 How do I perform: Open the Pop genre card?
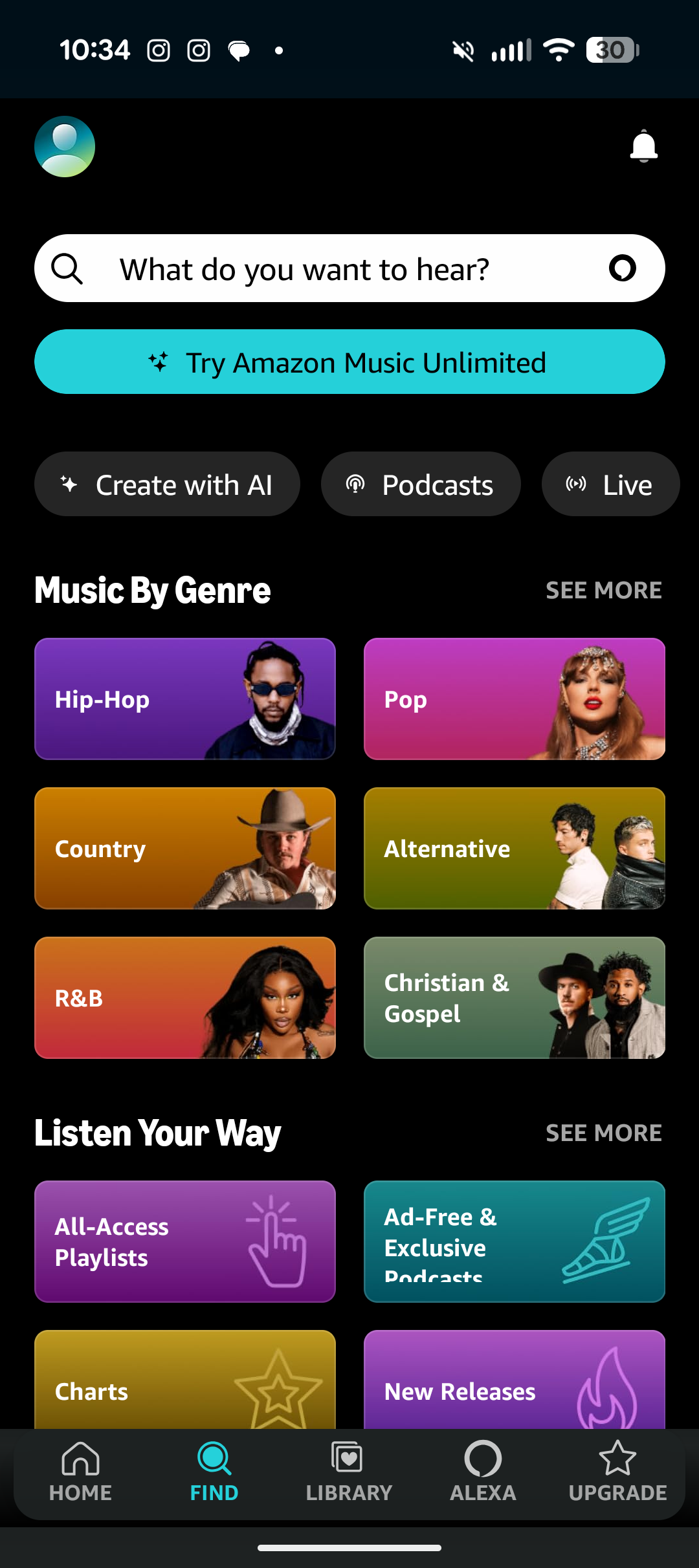click(x=515, y=699)
